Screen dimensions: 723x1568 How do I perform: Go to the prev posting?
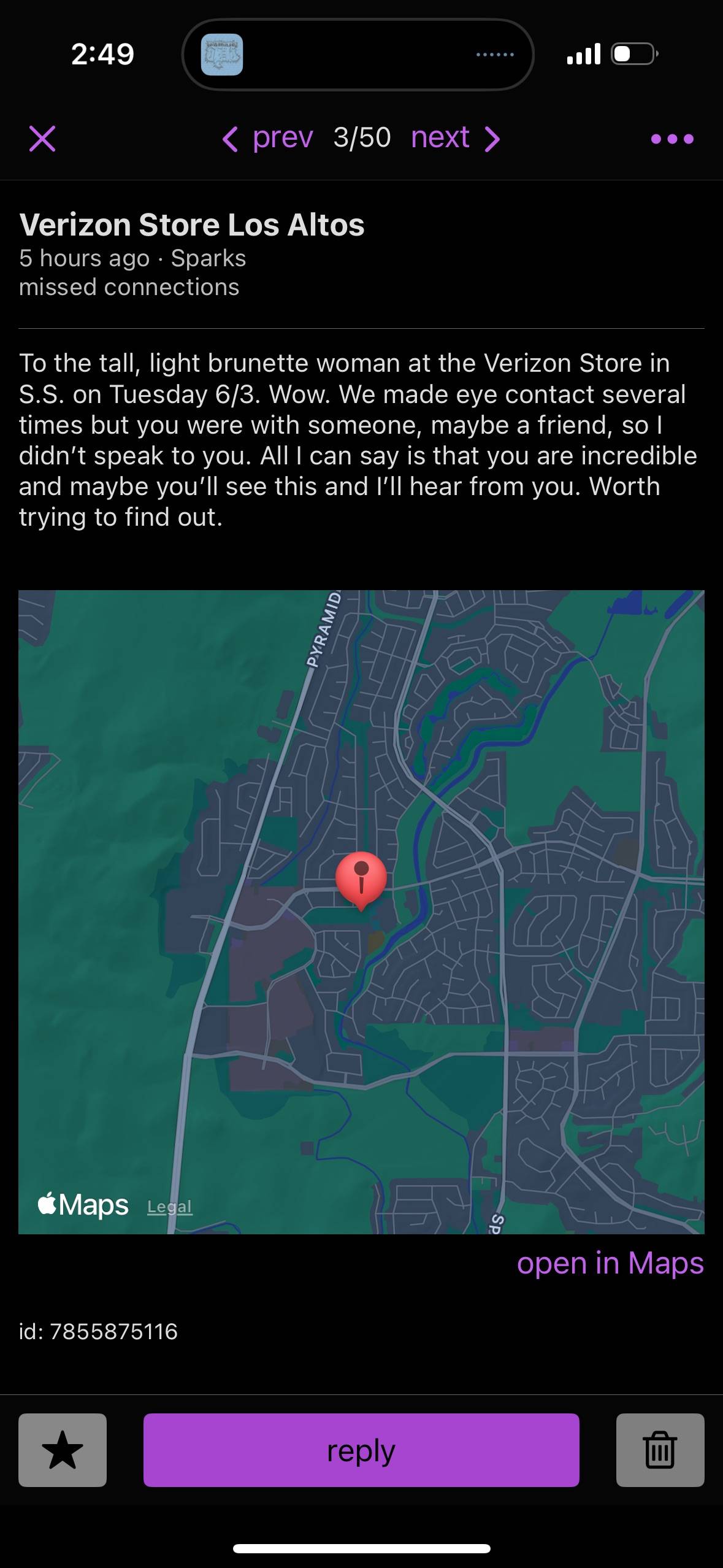(x=267, y=137)
